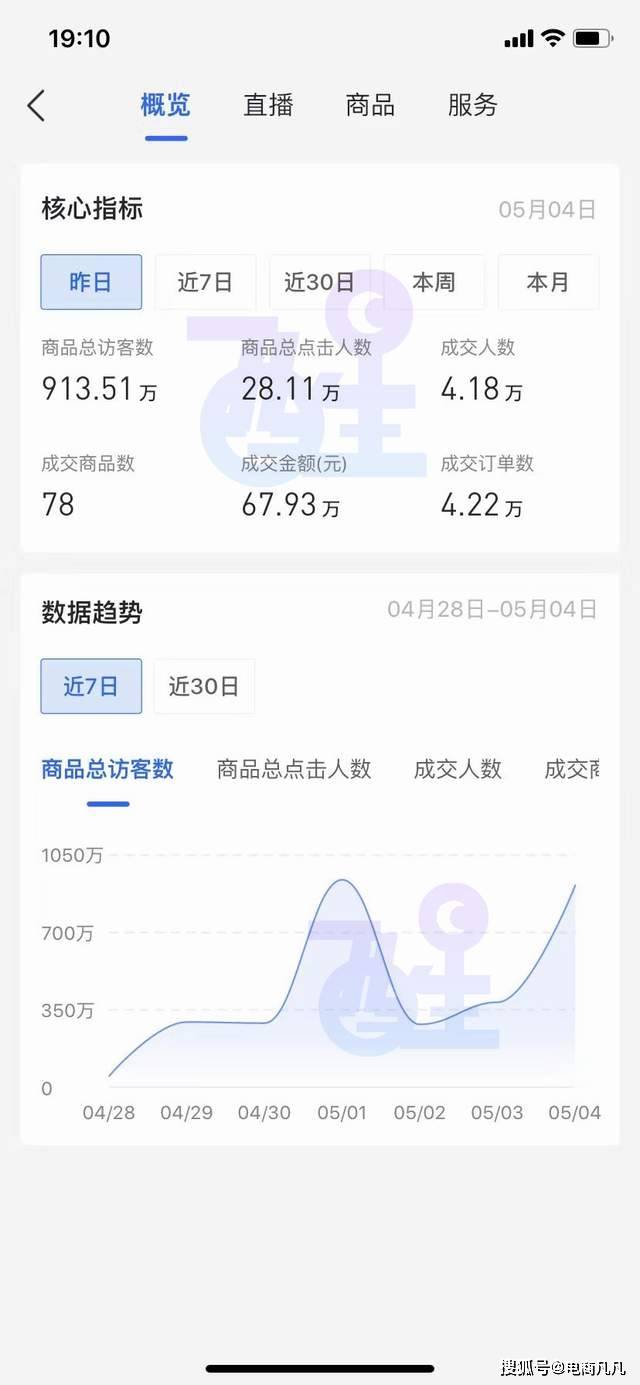The width and height of the screenshot is (640, 1385).
Task: Choose 近30日 in 核心指标
Action: point(319,282)
